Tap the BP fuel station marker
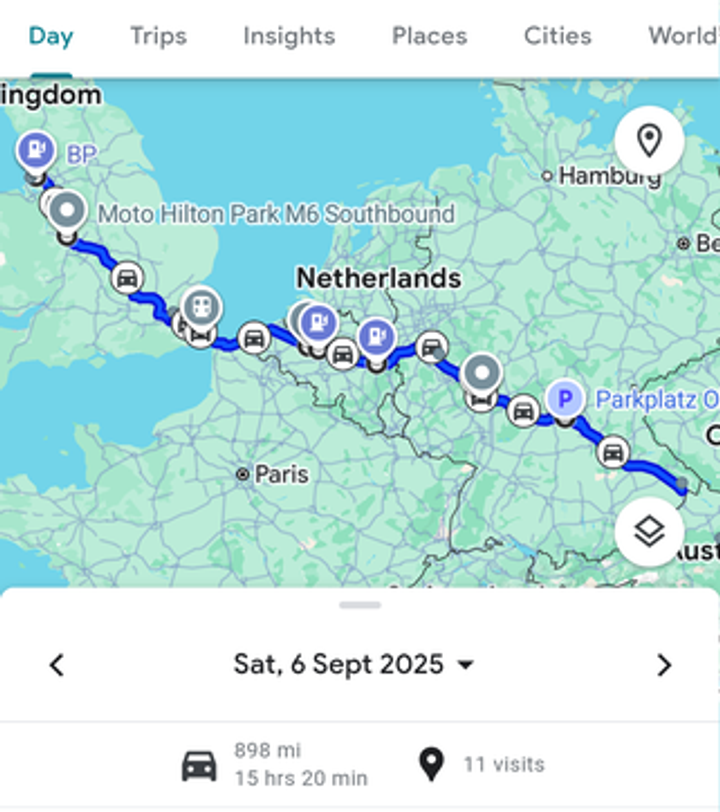Screen dimensions: 720x812 click(x=37, y=152)
